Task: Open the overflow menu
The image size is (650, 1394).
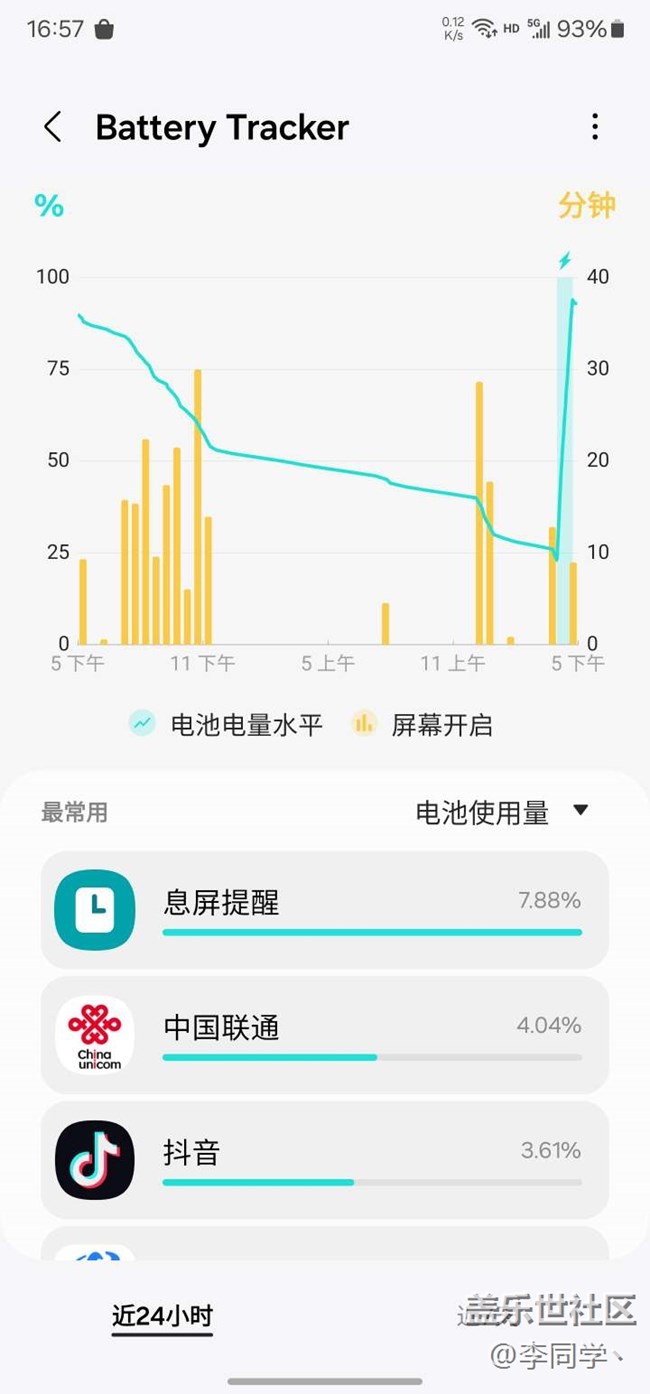Action: pos(595,127)
